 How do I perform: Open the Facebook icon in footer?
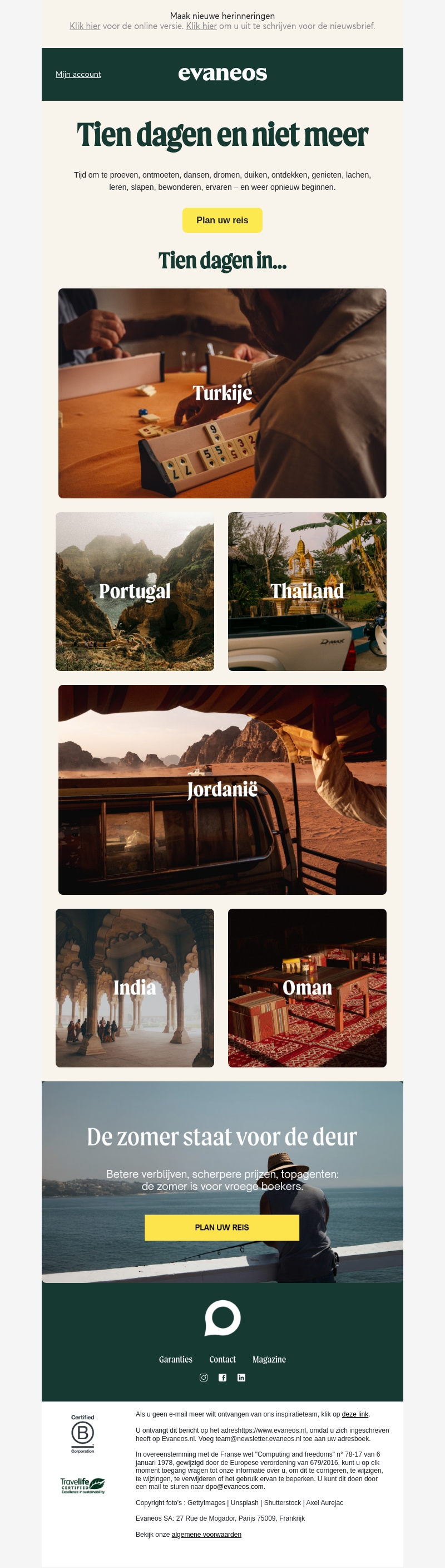coord(222,1378)
